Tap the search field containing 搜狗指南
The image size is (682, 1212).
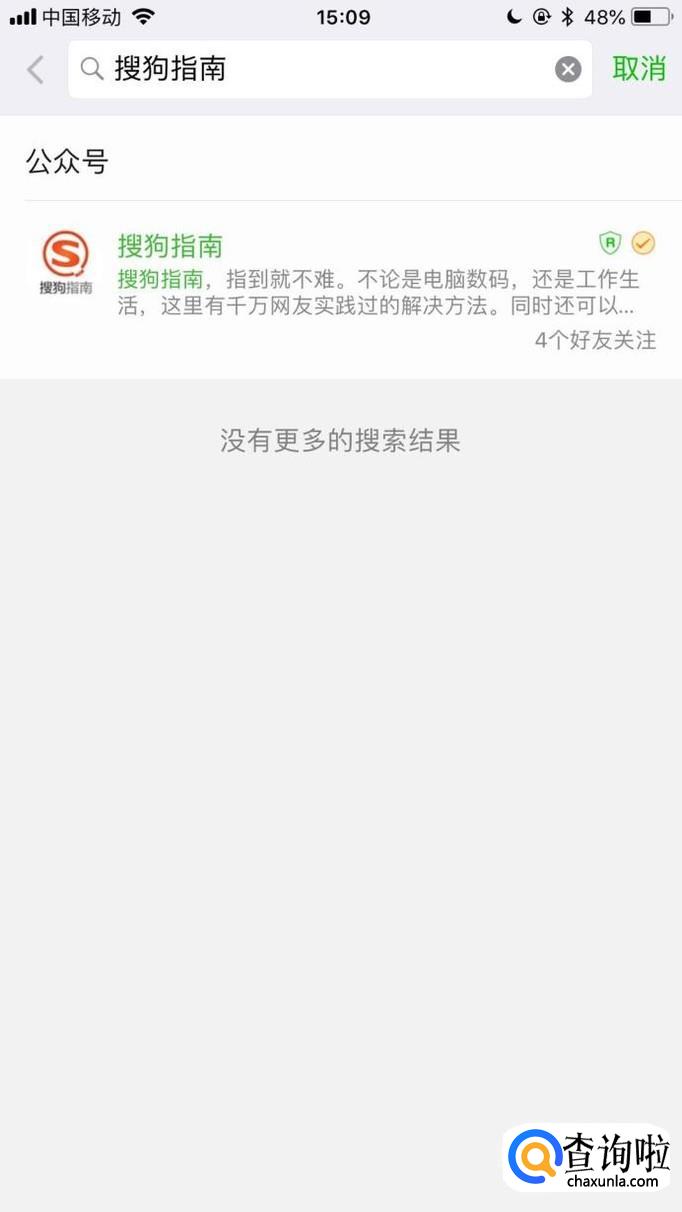tap(320, 69)
